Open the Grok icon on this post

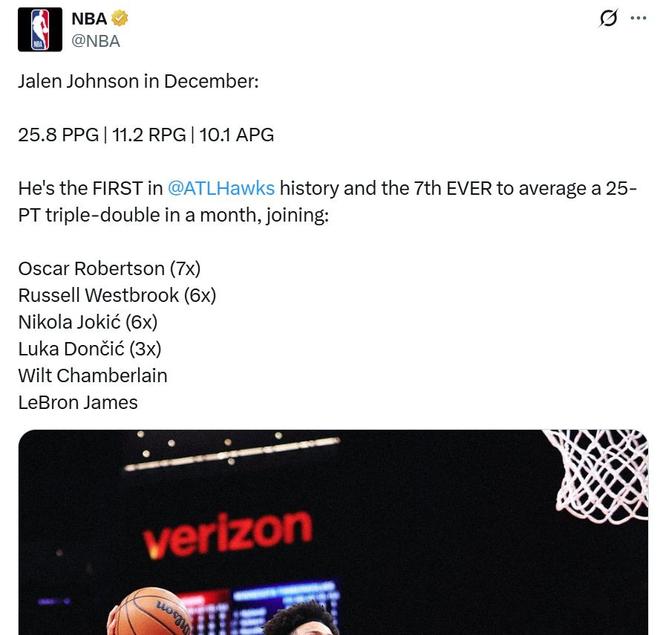[x=606, y=18]
